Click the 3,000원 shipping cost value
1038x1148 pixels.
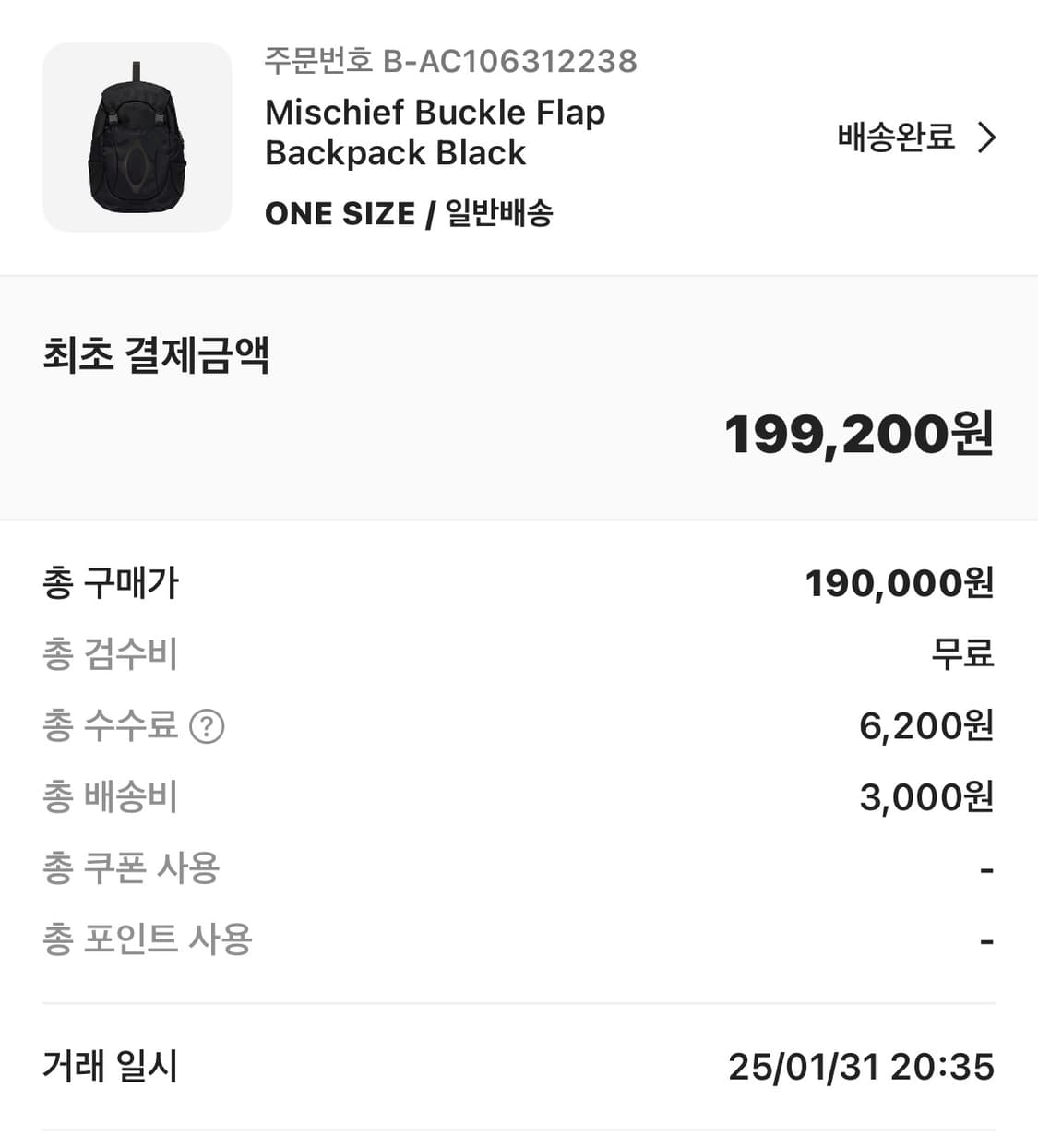925,797
